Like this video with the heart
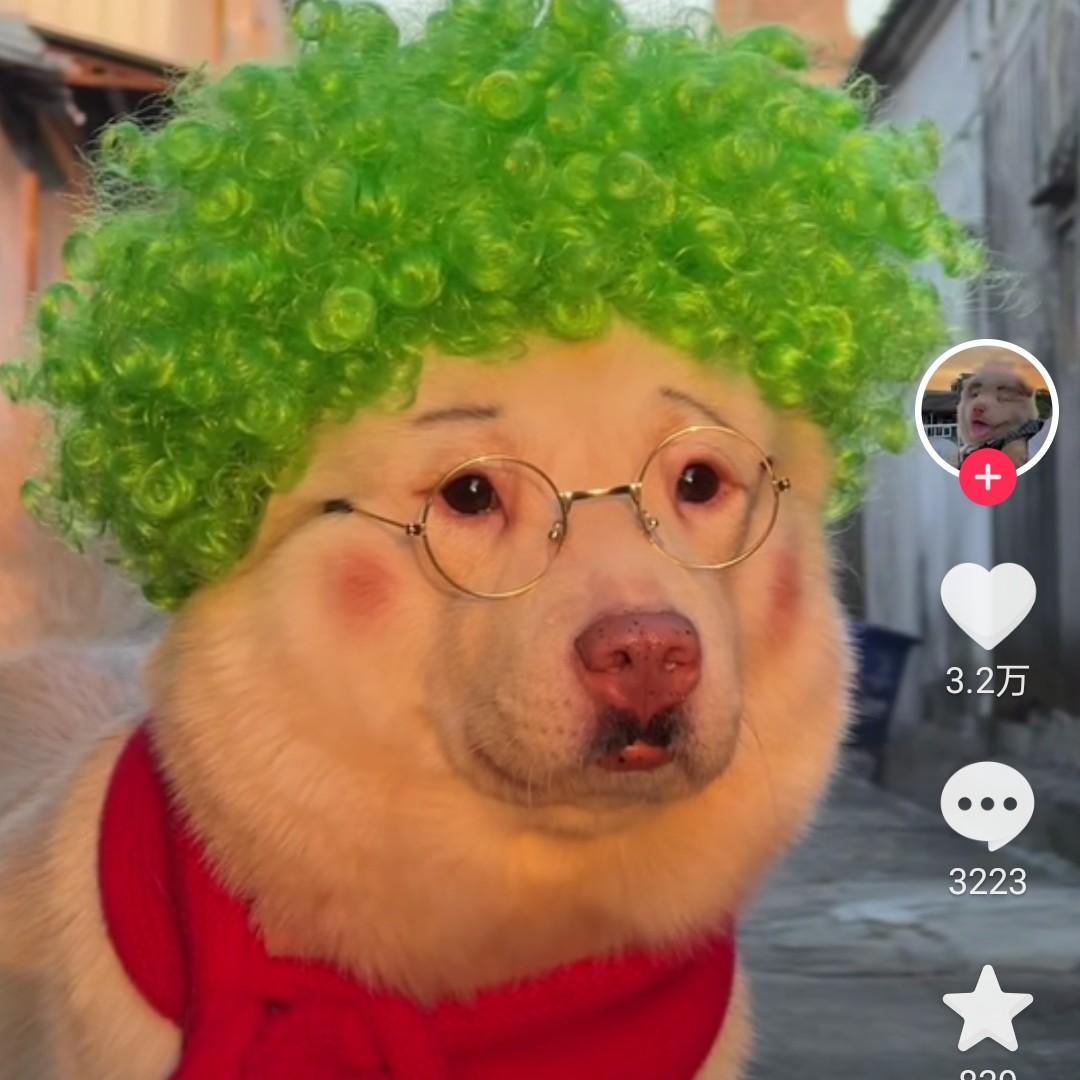The height and width of the screenshot is (1080, 1080). click(x=987, y=605)
